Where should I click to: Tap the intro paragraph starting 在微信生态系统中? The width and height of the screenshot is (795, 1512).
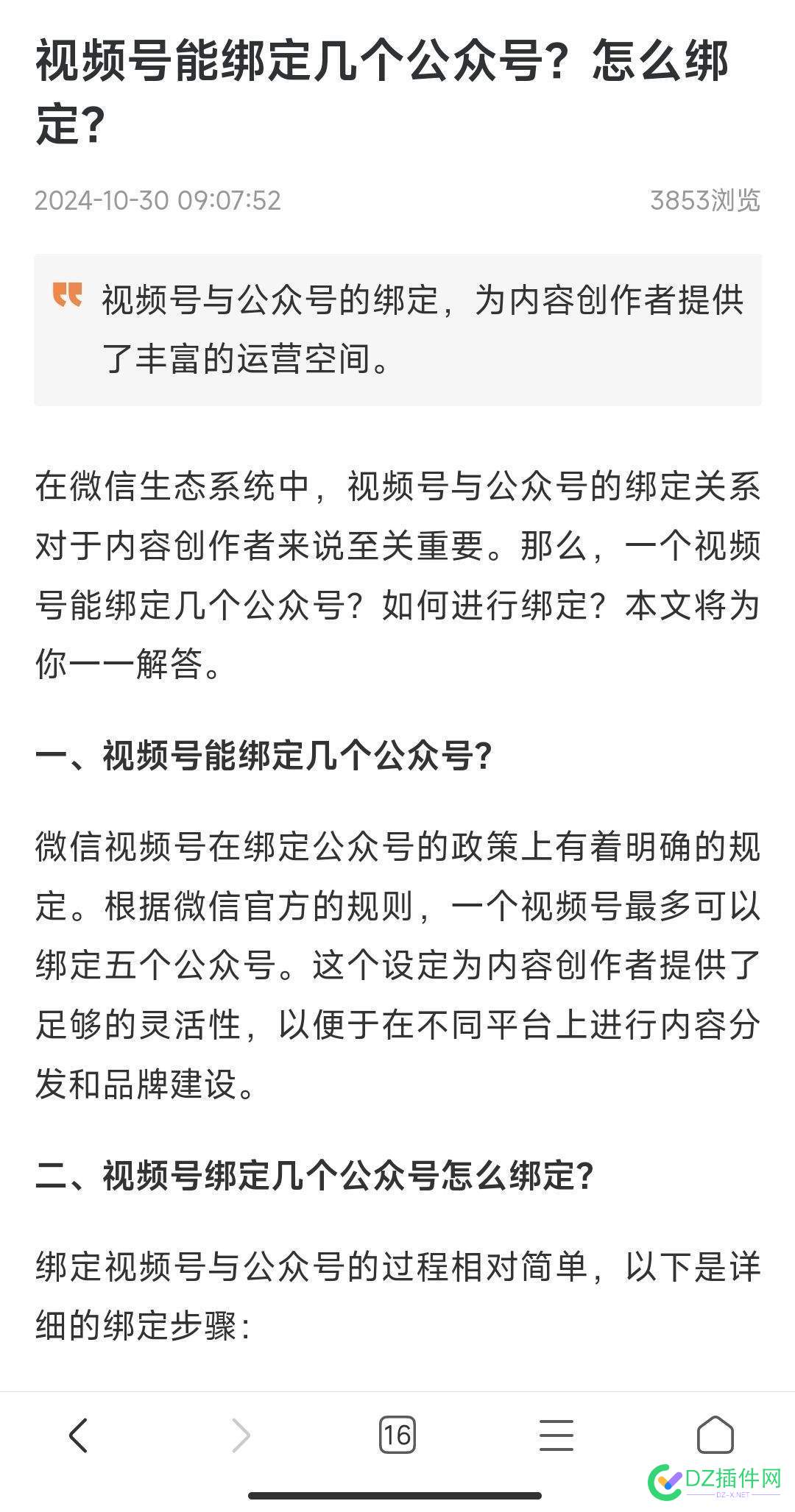(397, 574)
